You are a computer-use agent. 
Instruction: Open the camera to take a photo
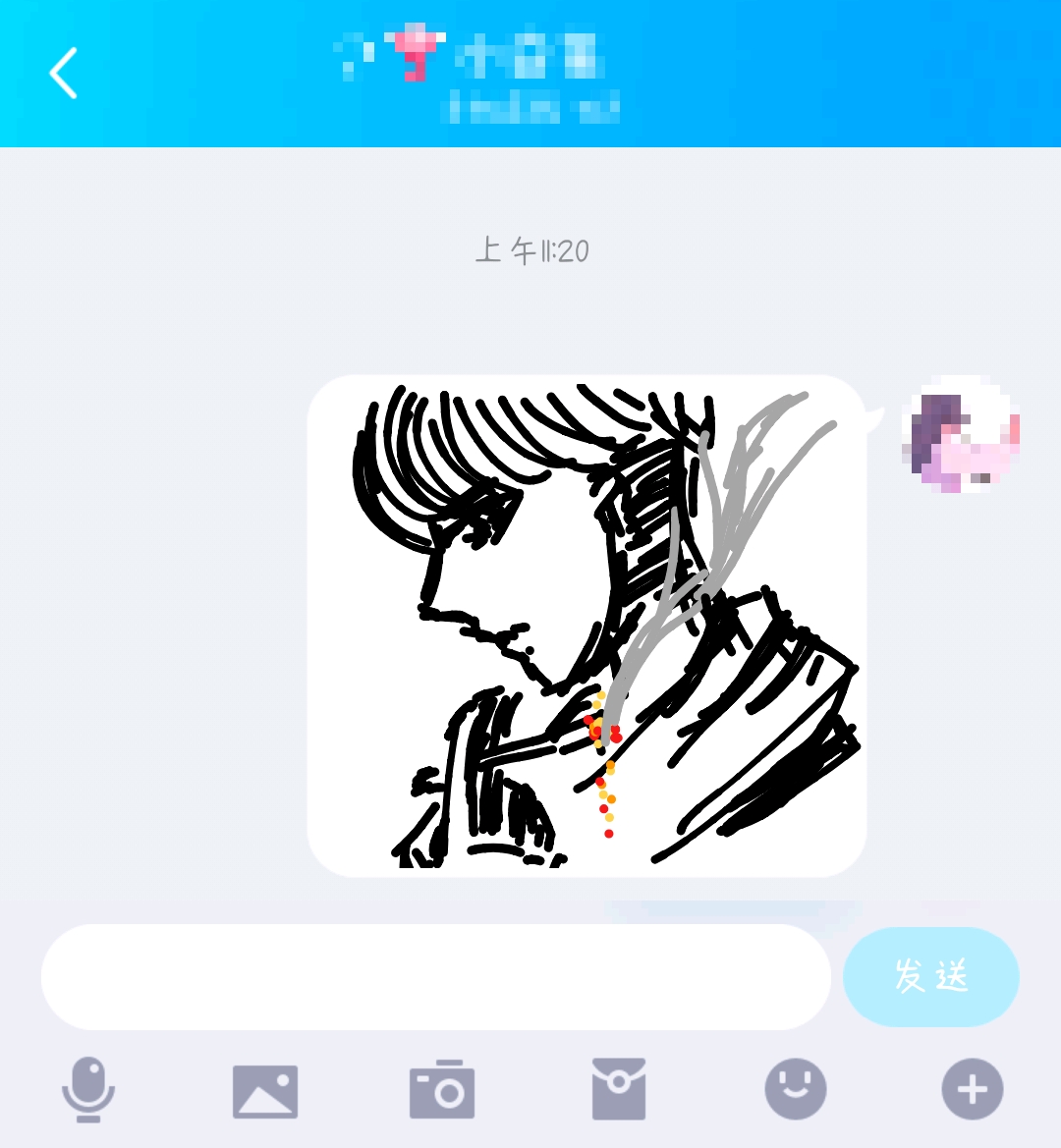click(x=442, y=1090)
